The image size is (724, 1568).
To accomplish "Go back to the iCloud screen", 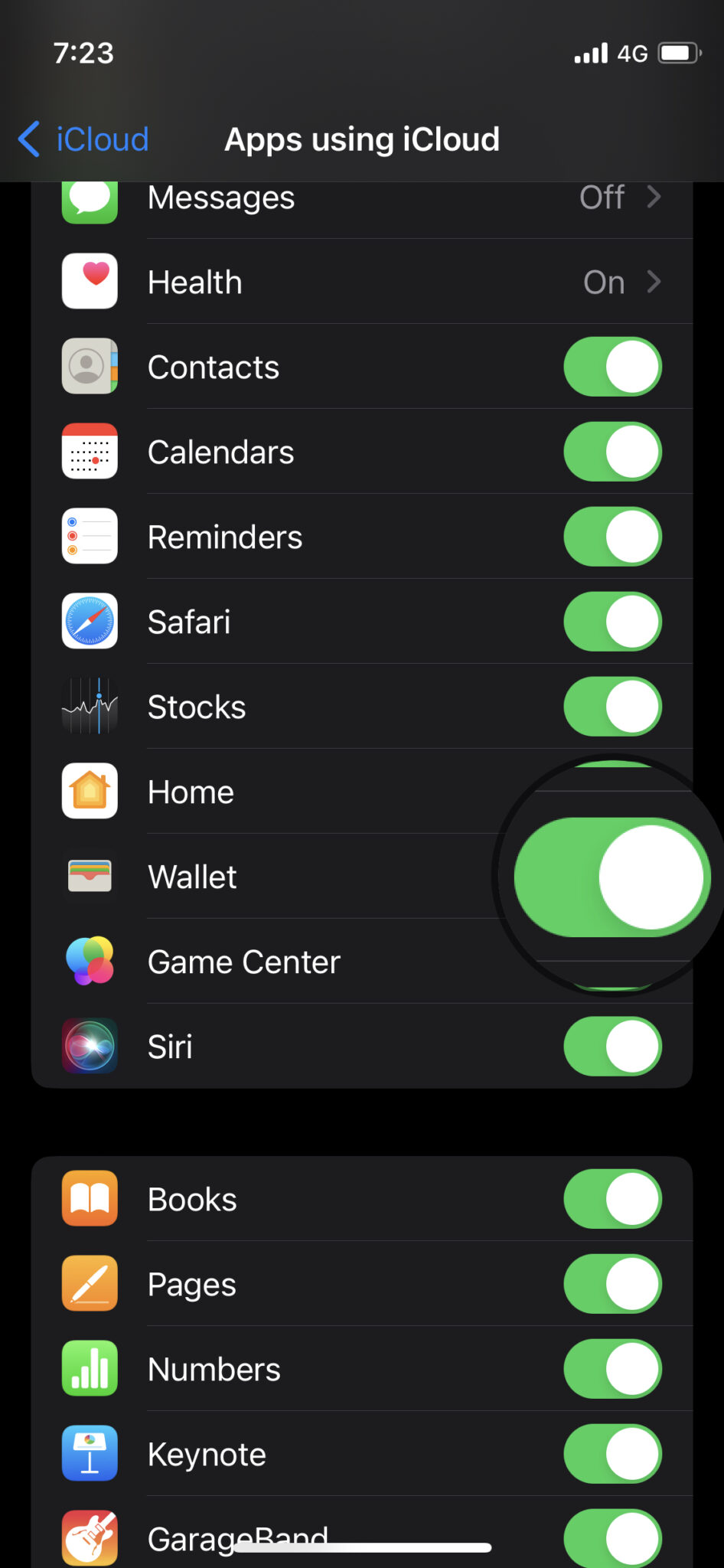I will [x=83, y=139].
